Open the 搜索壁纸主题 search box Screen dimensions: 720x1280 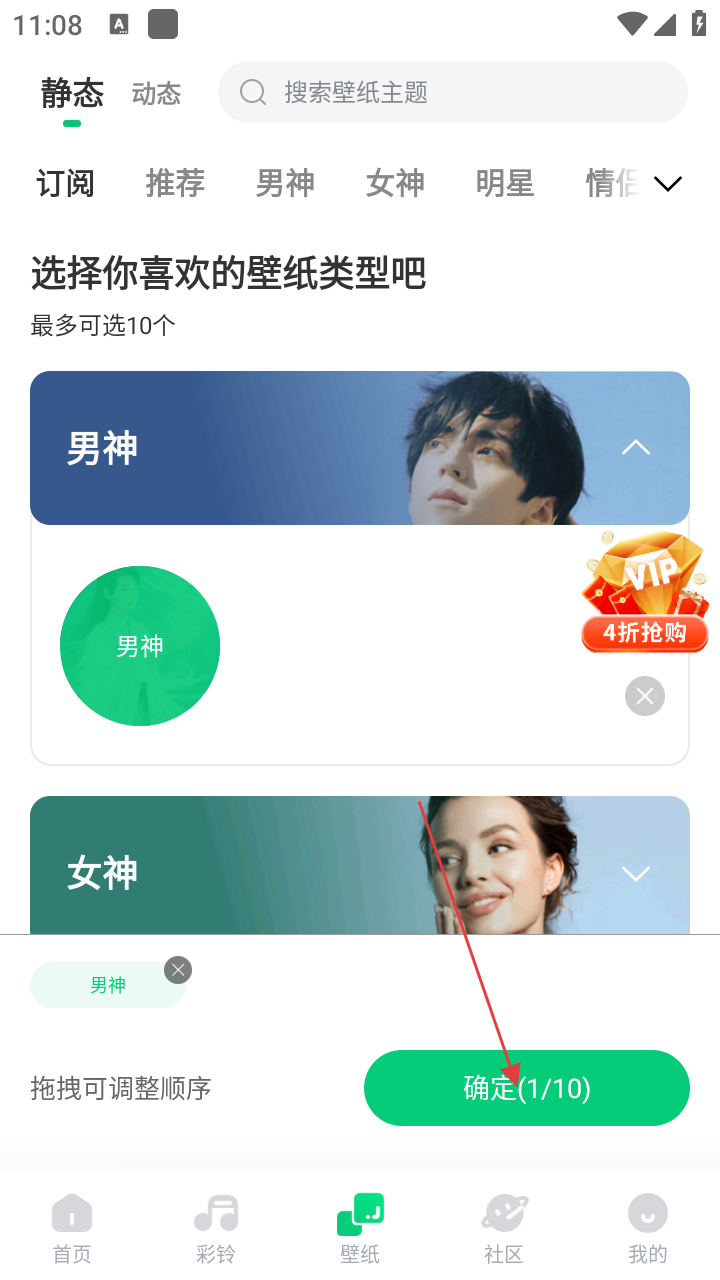[452, 93]
